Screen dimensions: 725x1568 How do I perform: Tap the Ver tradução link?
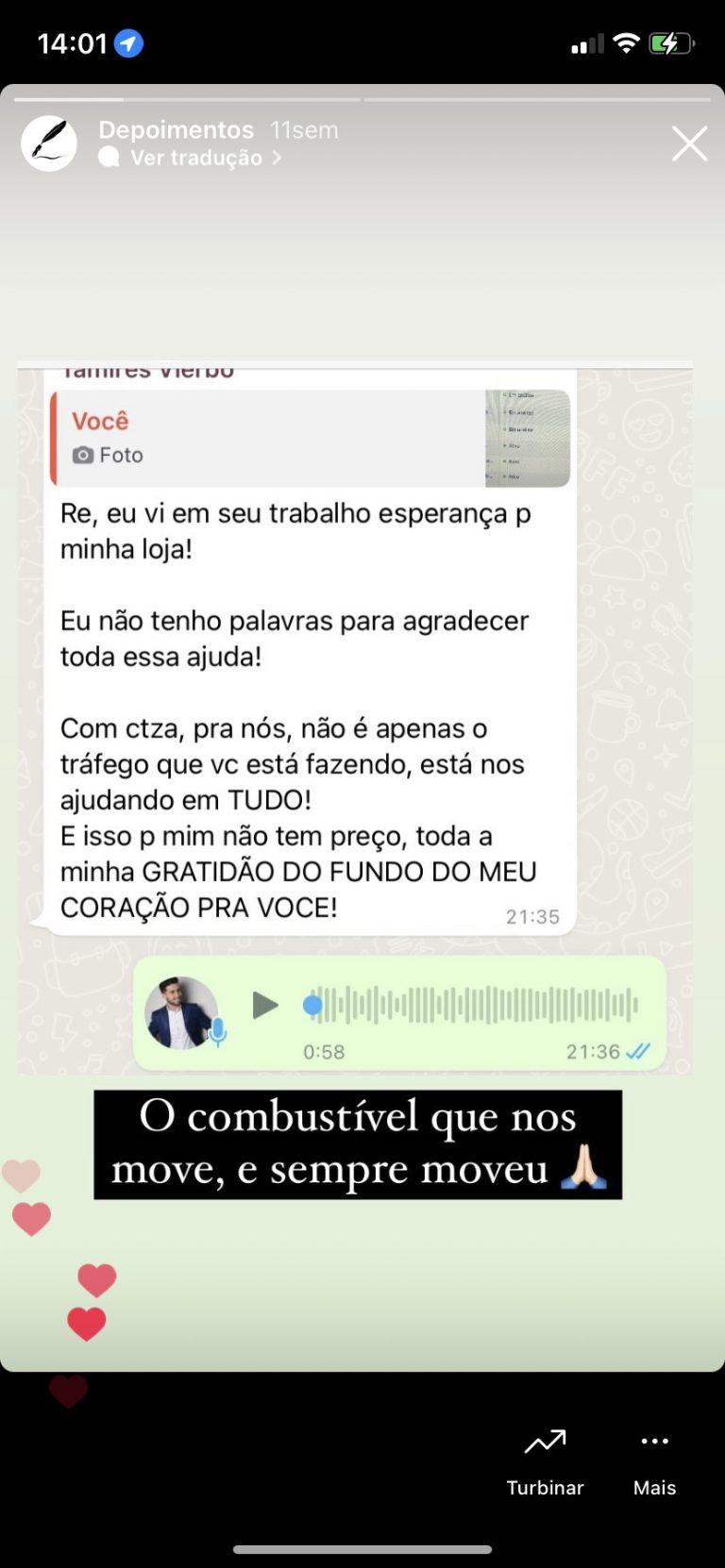[196, 158]
